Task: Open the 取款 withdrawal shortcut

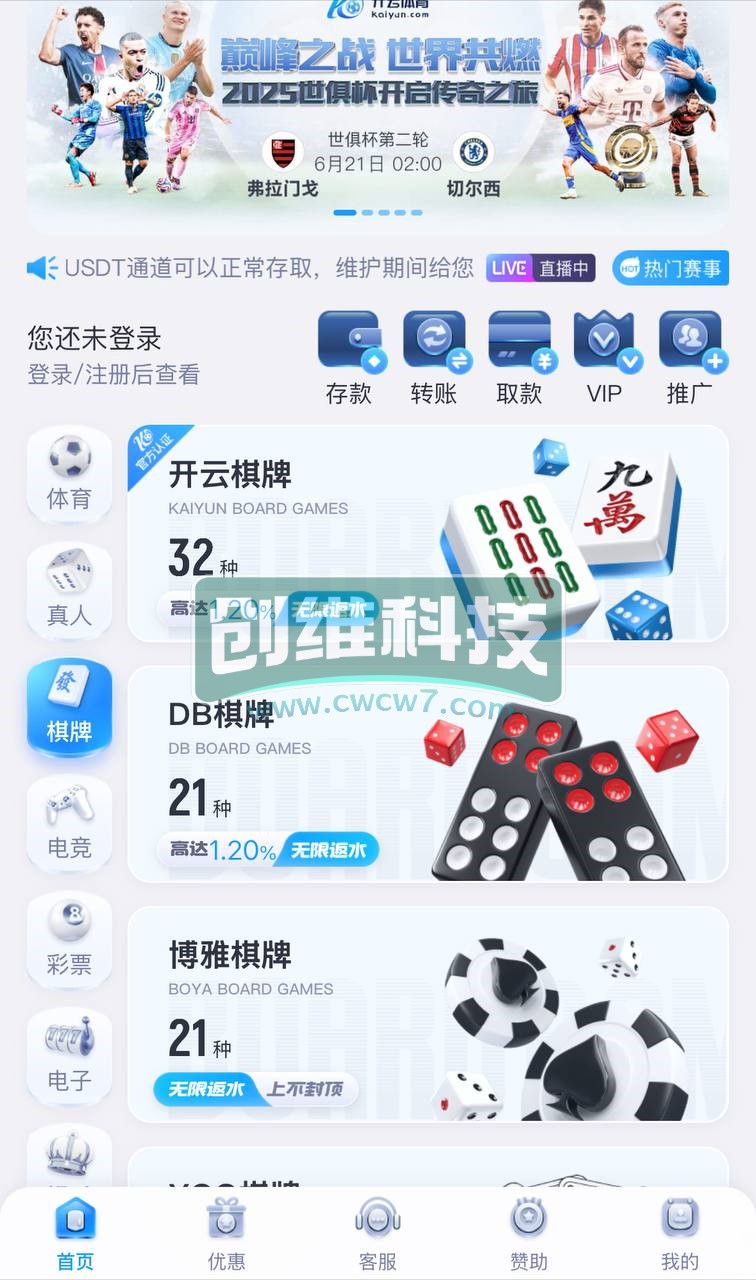Action: click(x=519, y=358)
